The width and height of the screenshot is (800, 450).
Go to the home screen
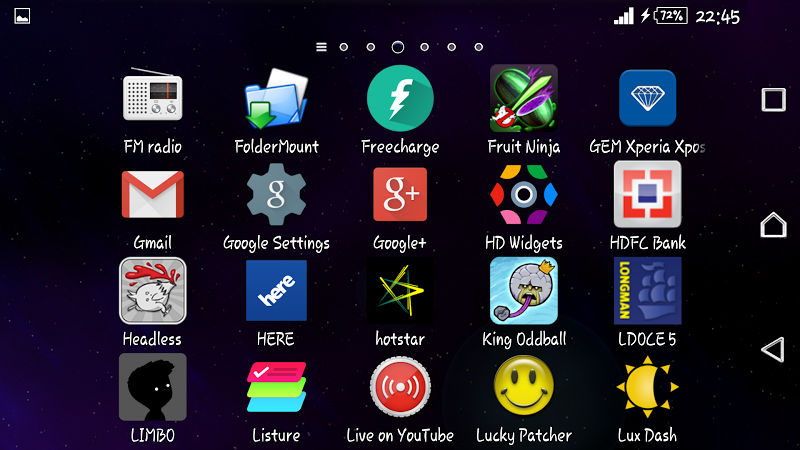(x=773, y=224)
